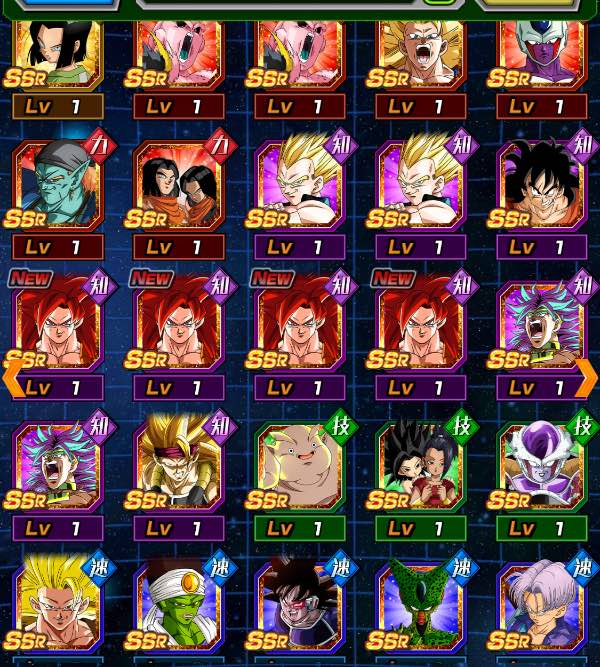
Task: Open the long golden-haired Broly card
Action: click(177, 468)
